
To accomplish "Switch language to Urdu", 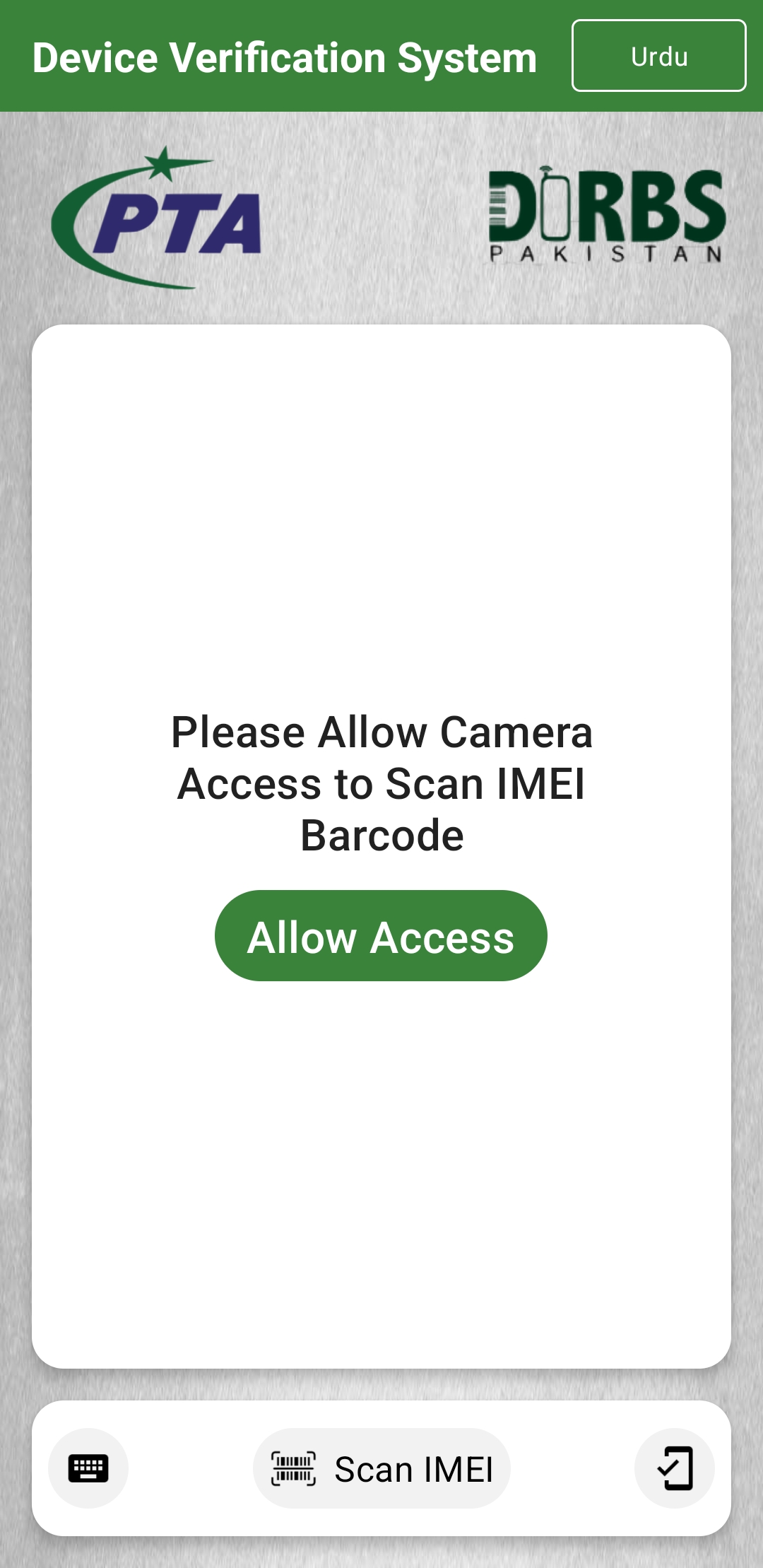I will (x=658, y=56).
